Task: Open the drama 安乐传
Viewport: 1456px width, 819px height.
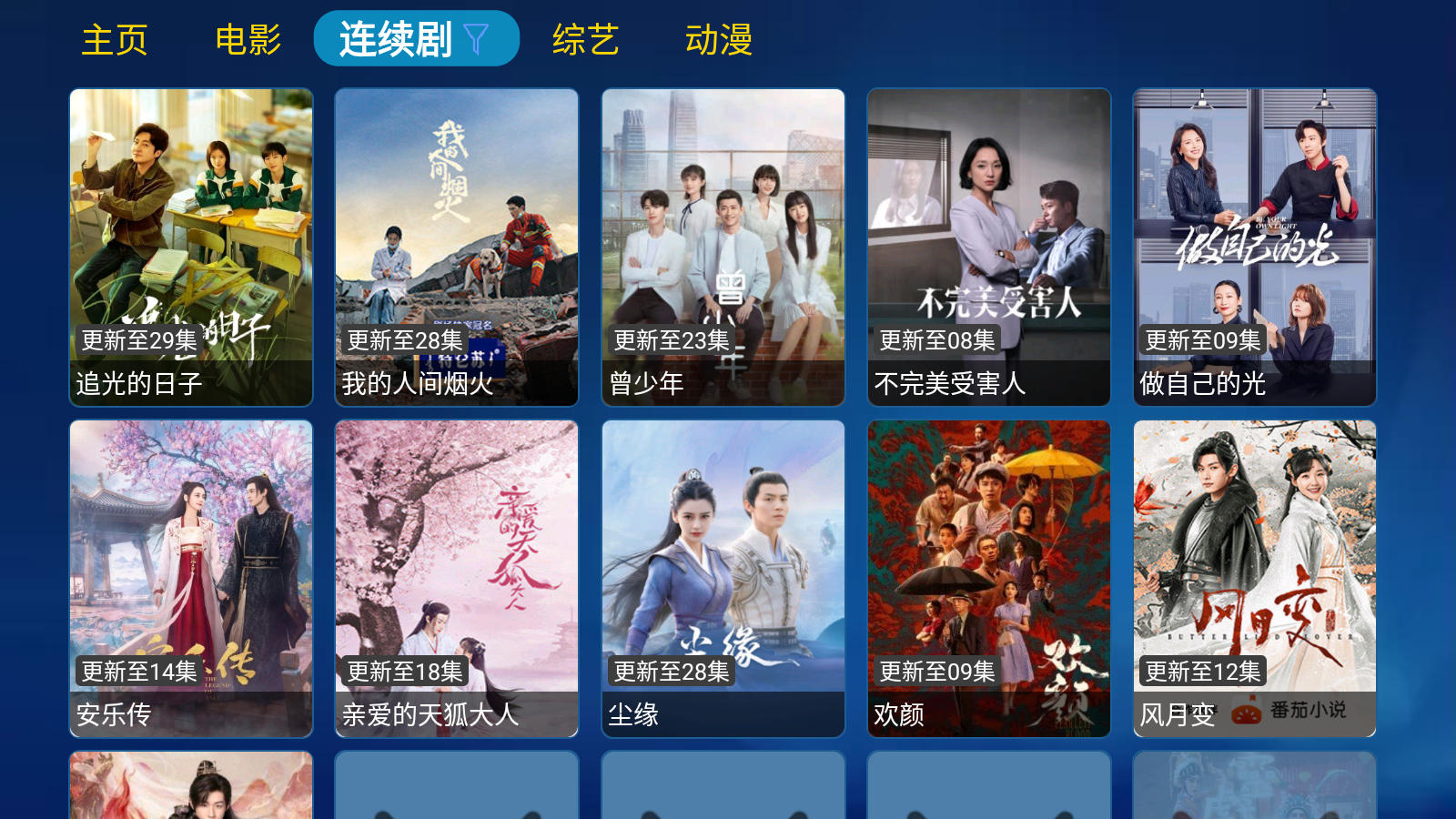Action: point(191,578)
